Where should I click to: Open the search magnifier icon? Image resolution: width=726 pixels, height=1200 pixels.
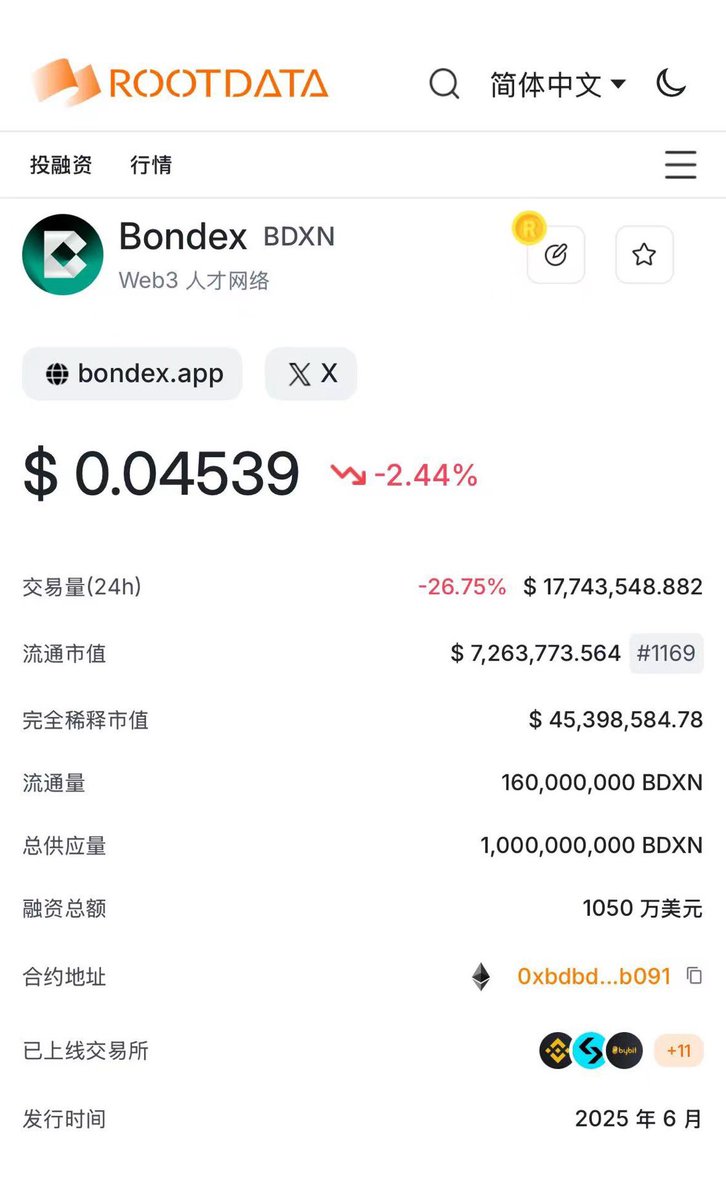pyautogui.click(x=444, y=84)
